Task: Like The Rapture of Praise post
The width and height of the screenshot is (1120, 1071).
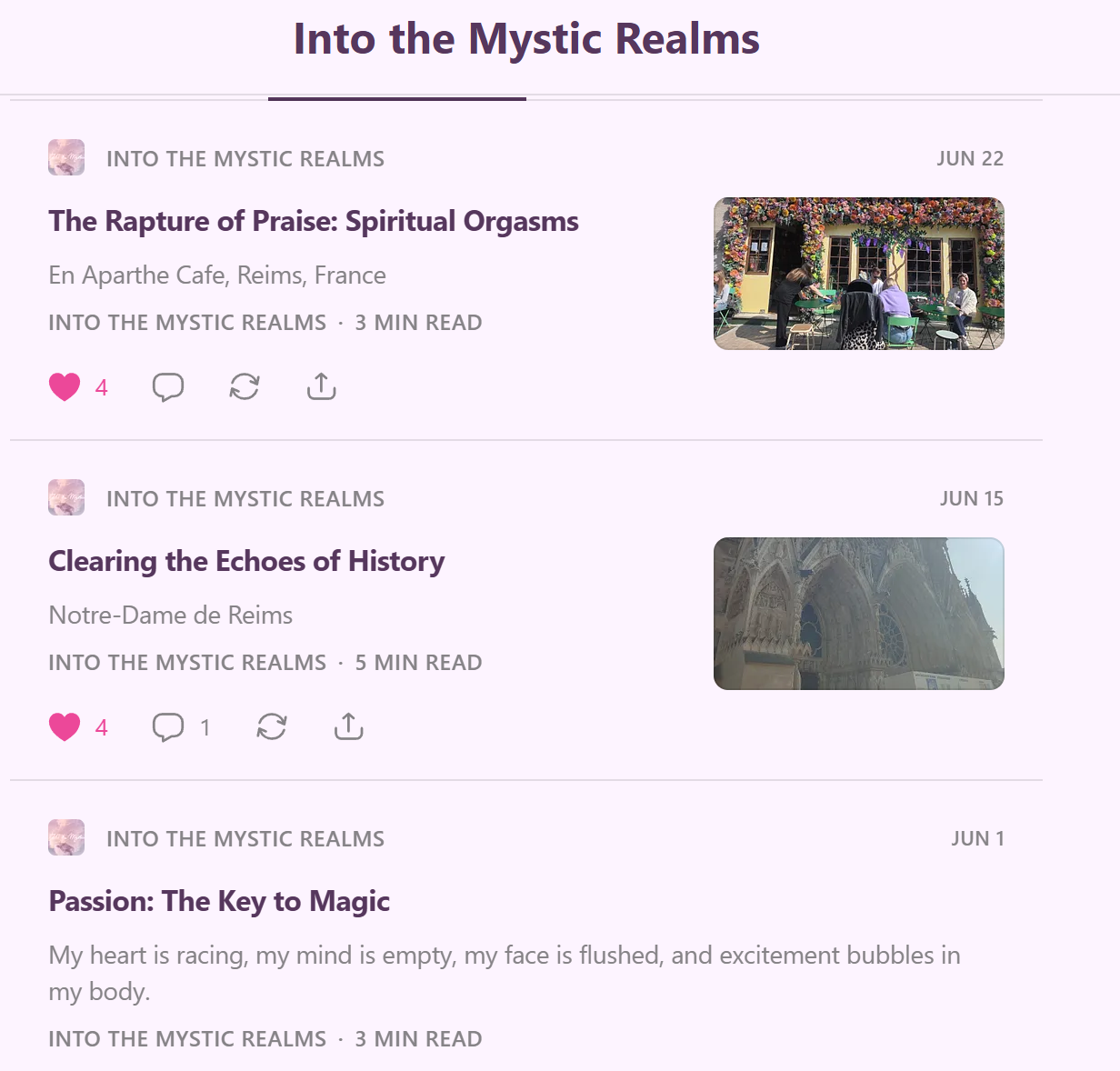Action: pyautogui.click(x=65, y=387)
